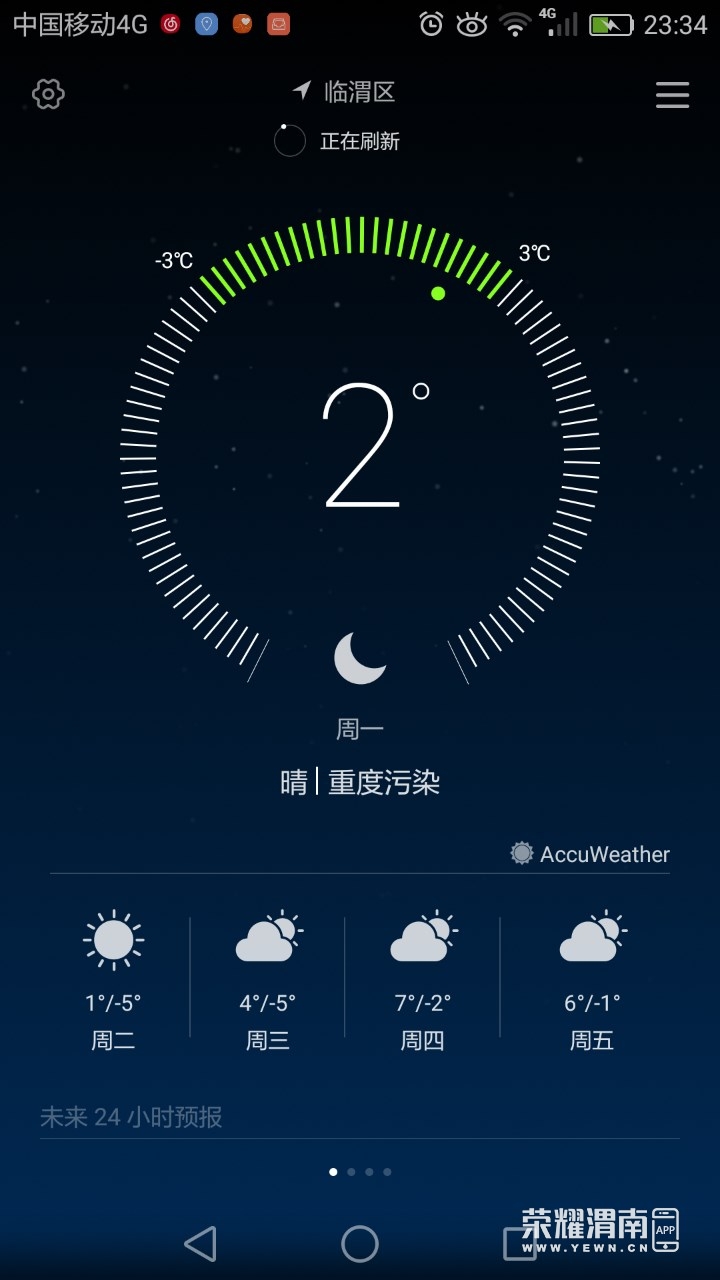Tap the page indicator dots

(360, 1172)
